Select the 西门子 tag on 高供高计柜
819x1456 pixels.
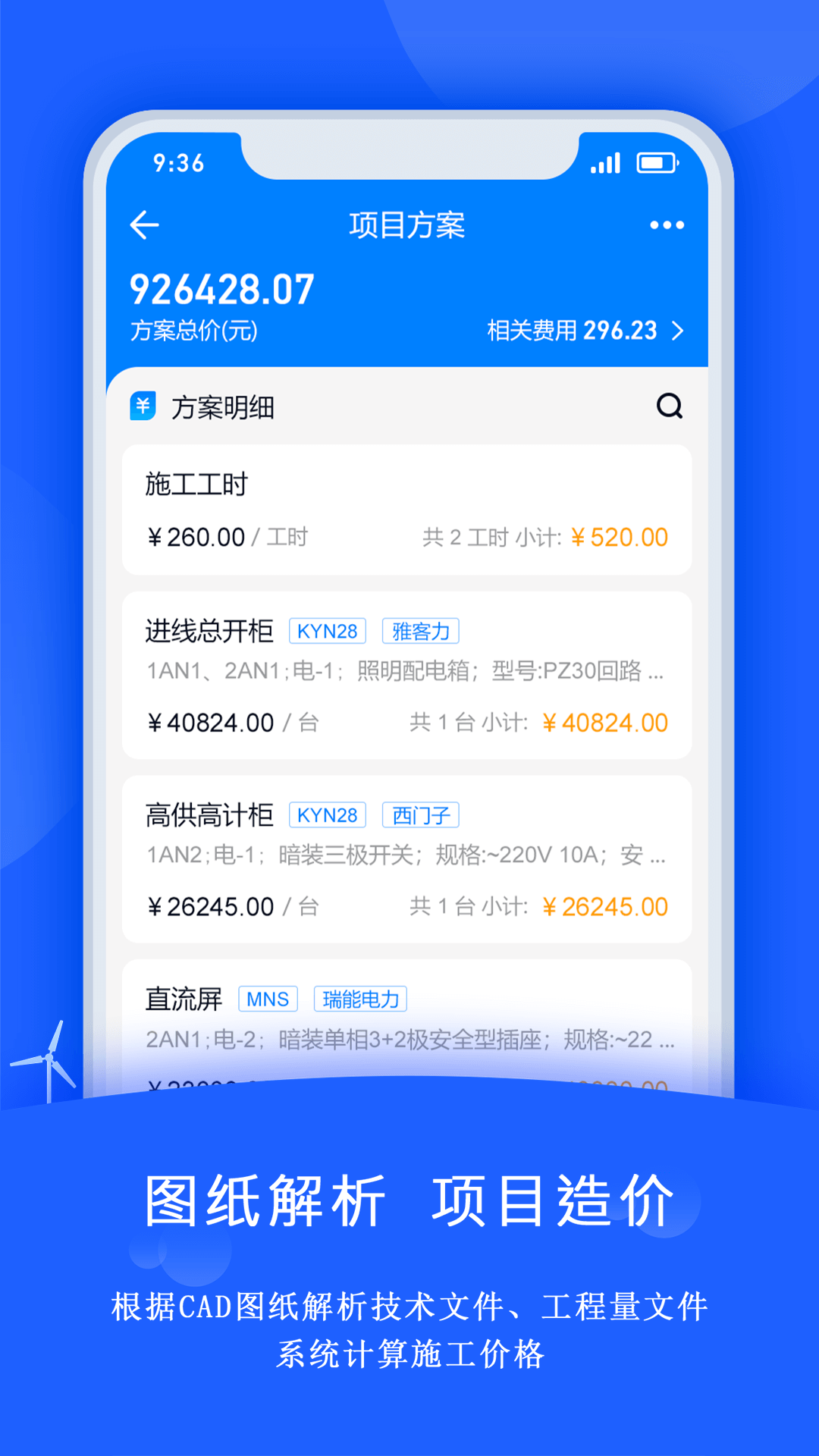[x=422, y=814]
